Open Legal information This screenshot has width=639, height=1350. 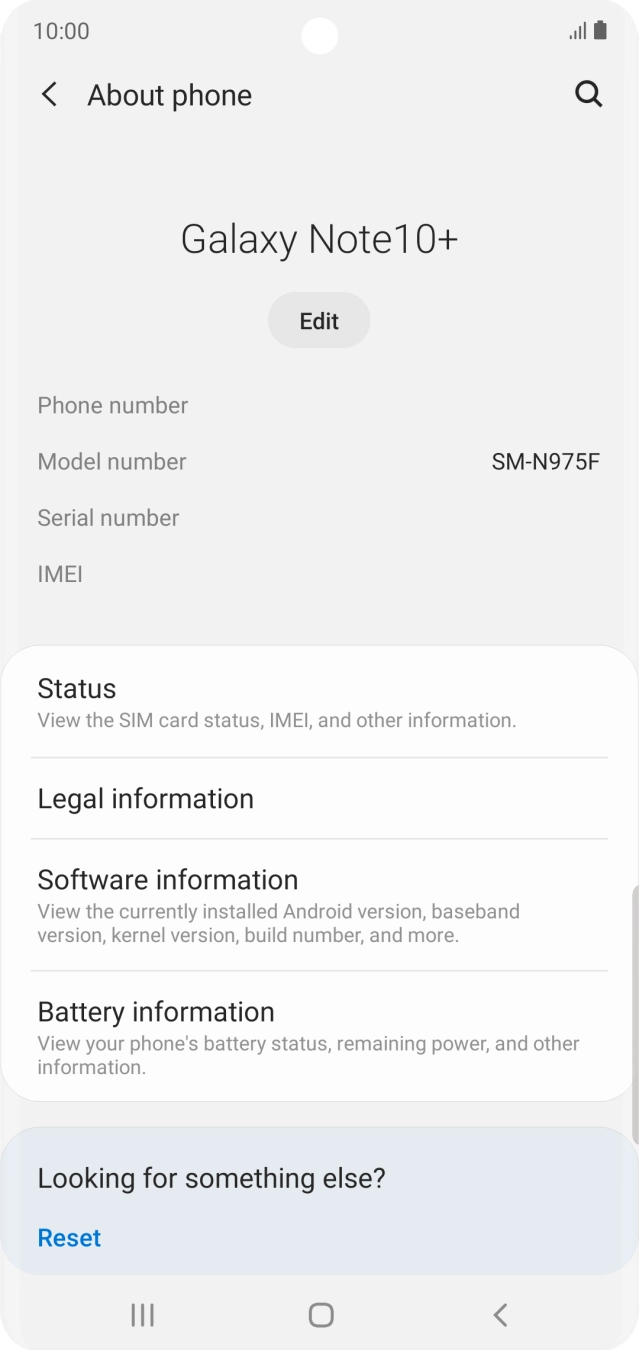[319, 799]
